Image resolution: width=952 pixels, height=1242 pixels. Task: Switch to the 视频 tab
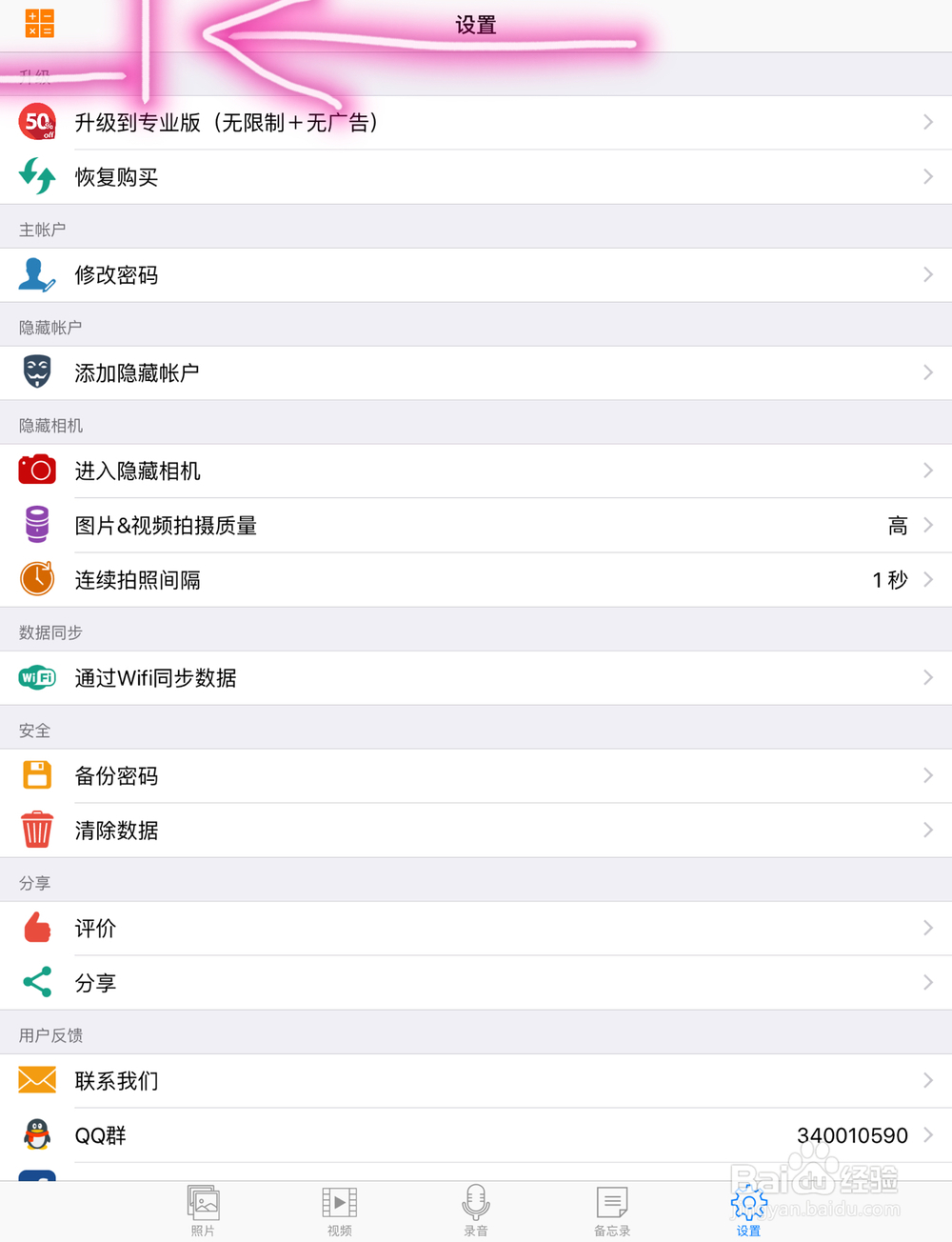coord(340,1210)
